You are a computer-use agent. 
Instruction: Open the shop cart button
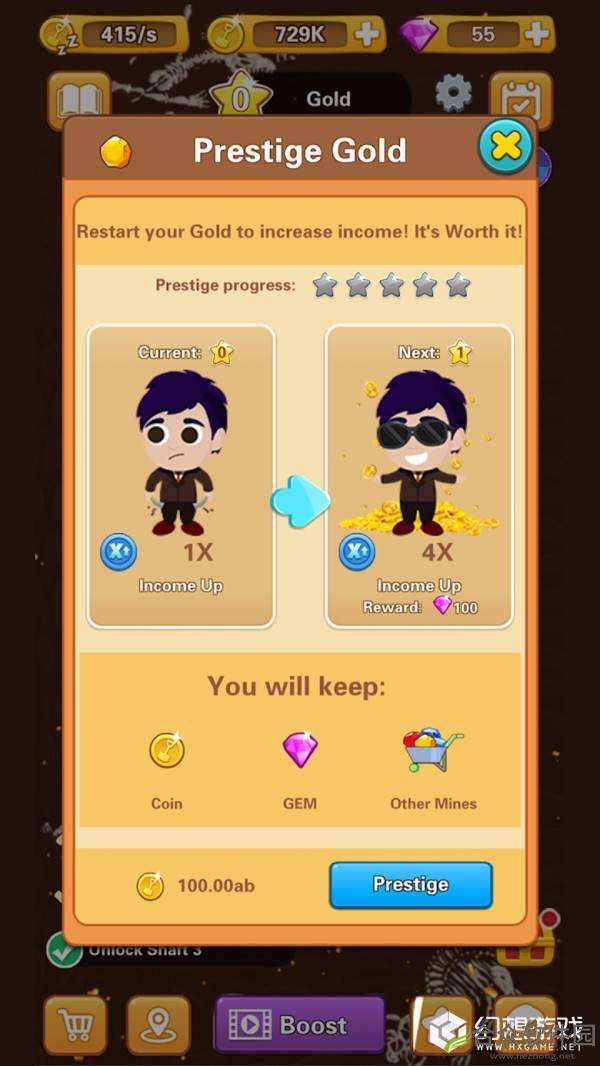[75, 1025]
